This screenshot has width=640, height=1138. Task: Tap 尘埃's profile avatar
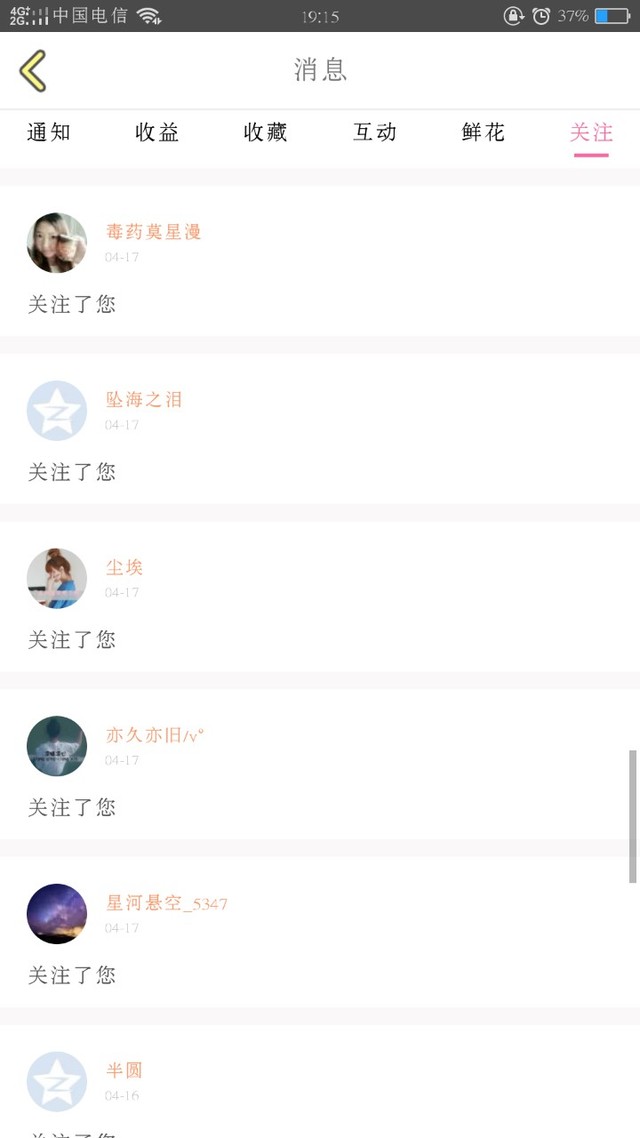point(57,578)
